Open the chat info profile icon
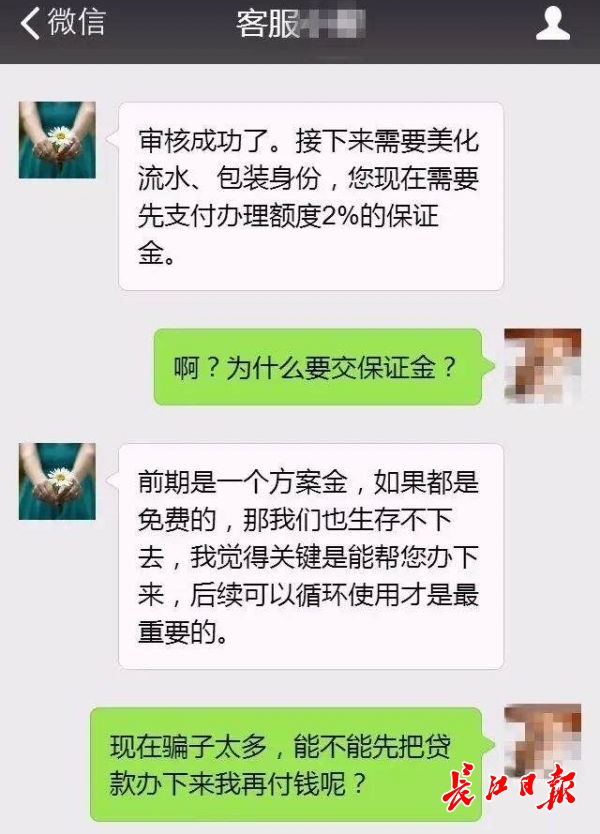600x834 pixels. [x=552, y=24]
